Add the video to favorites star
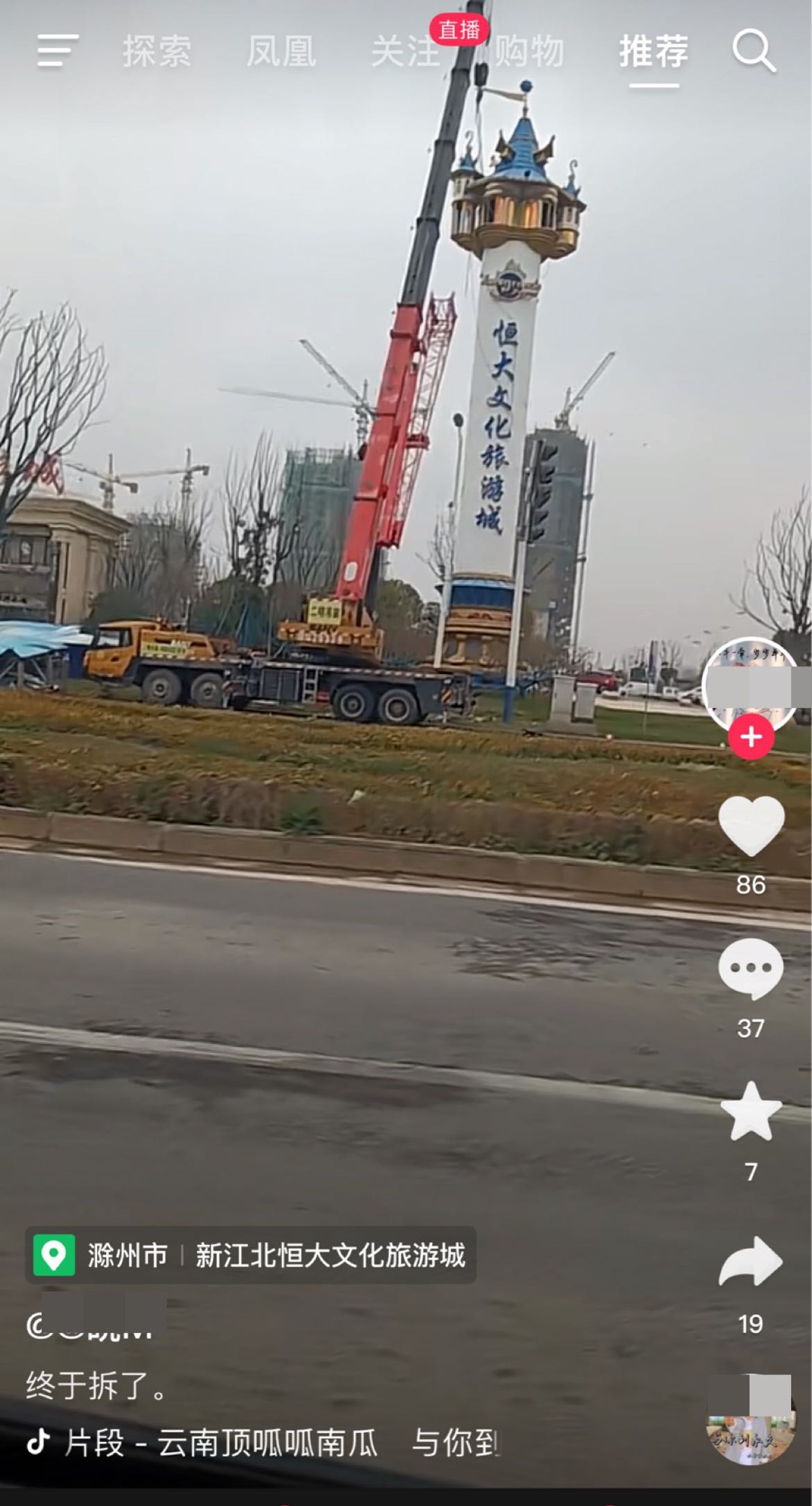This screenshot has height=1506, width=812. tap(751, 1112)
